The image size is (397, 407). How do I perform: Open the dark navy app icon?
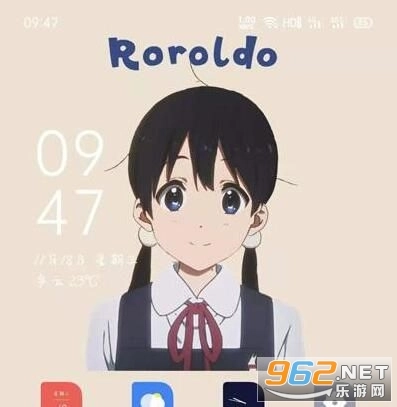click(x=241, y=395)
